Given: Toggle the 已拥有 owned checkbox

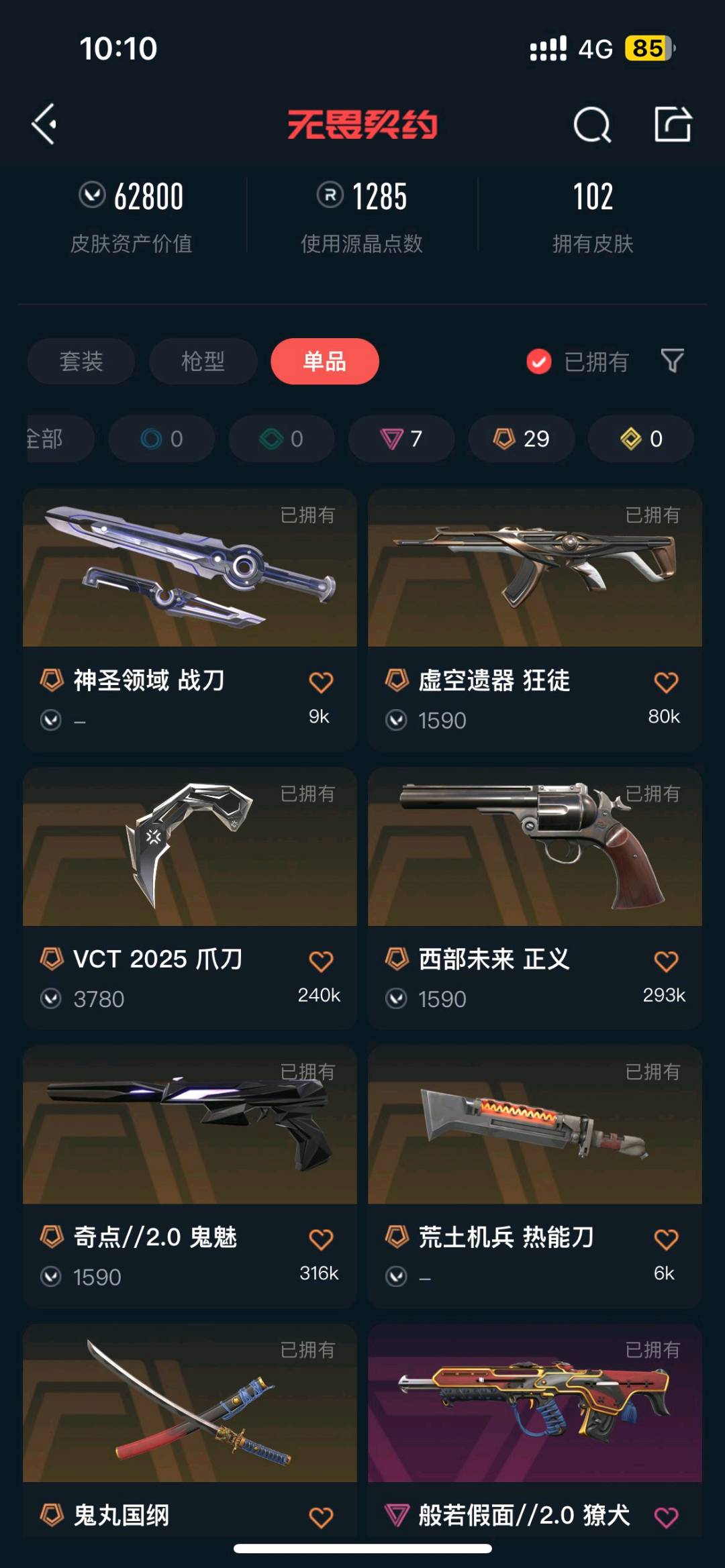Looking at the screenshot, I should click(539, 362).
